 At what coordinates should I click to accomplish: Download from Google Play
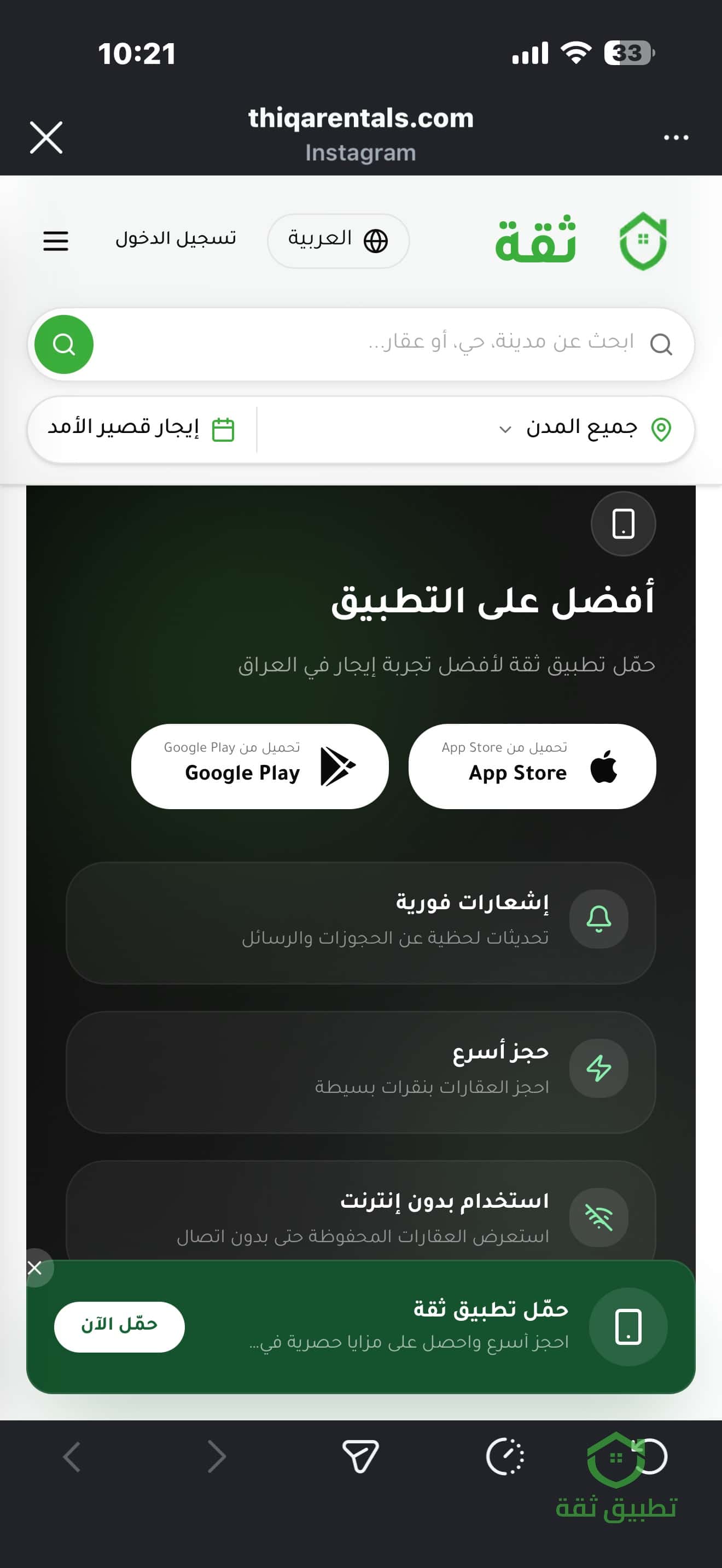pyautogui.click(x=260, y=766)
